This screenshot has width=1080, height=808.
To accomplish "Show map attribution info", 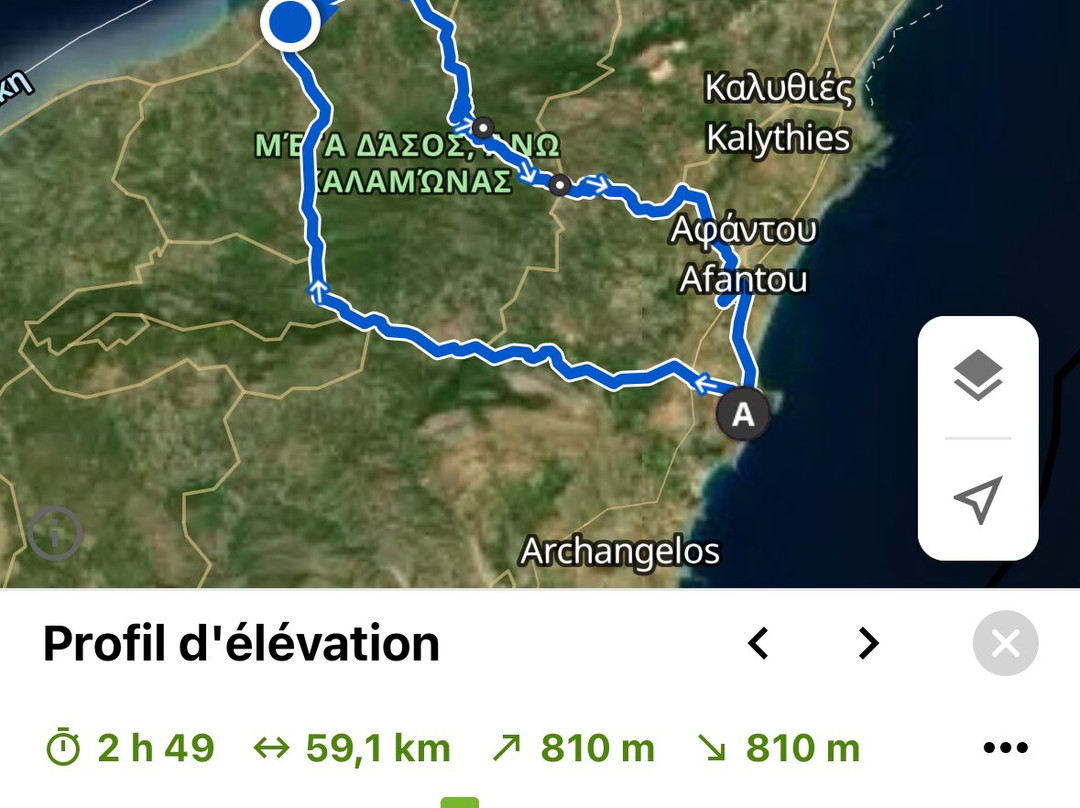I will pyautogui.click(x=54, y=534).
